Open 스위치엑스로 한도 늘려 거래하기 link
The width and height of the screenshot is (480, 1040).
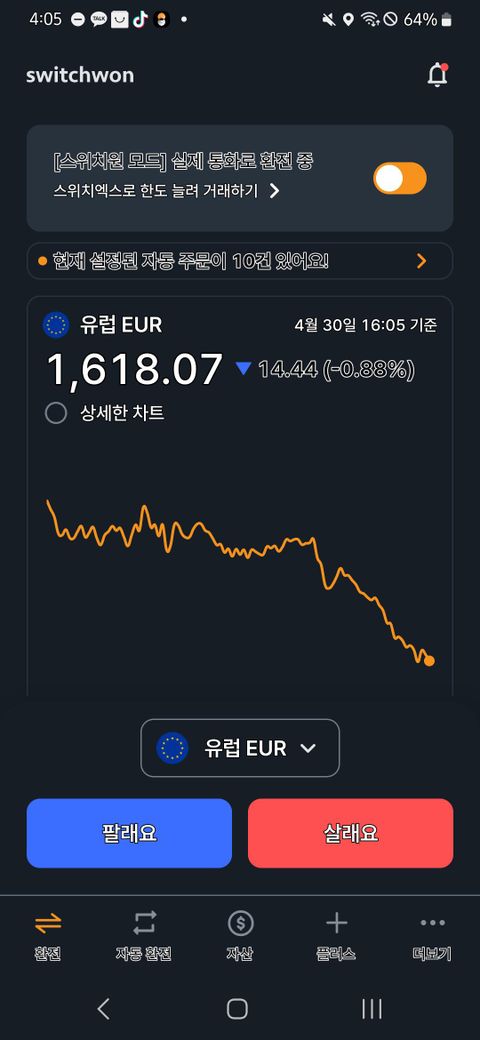(x=166, y=191)
